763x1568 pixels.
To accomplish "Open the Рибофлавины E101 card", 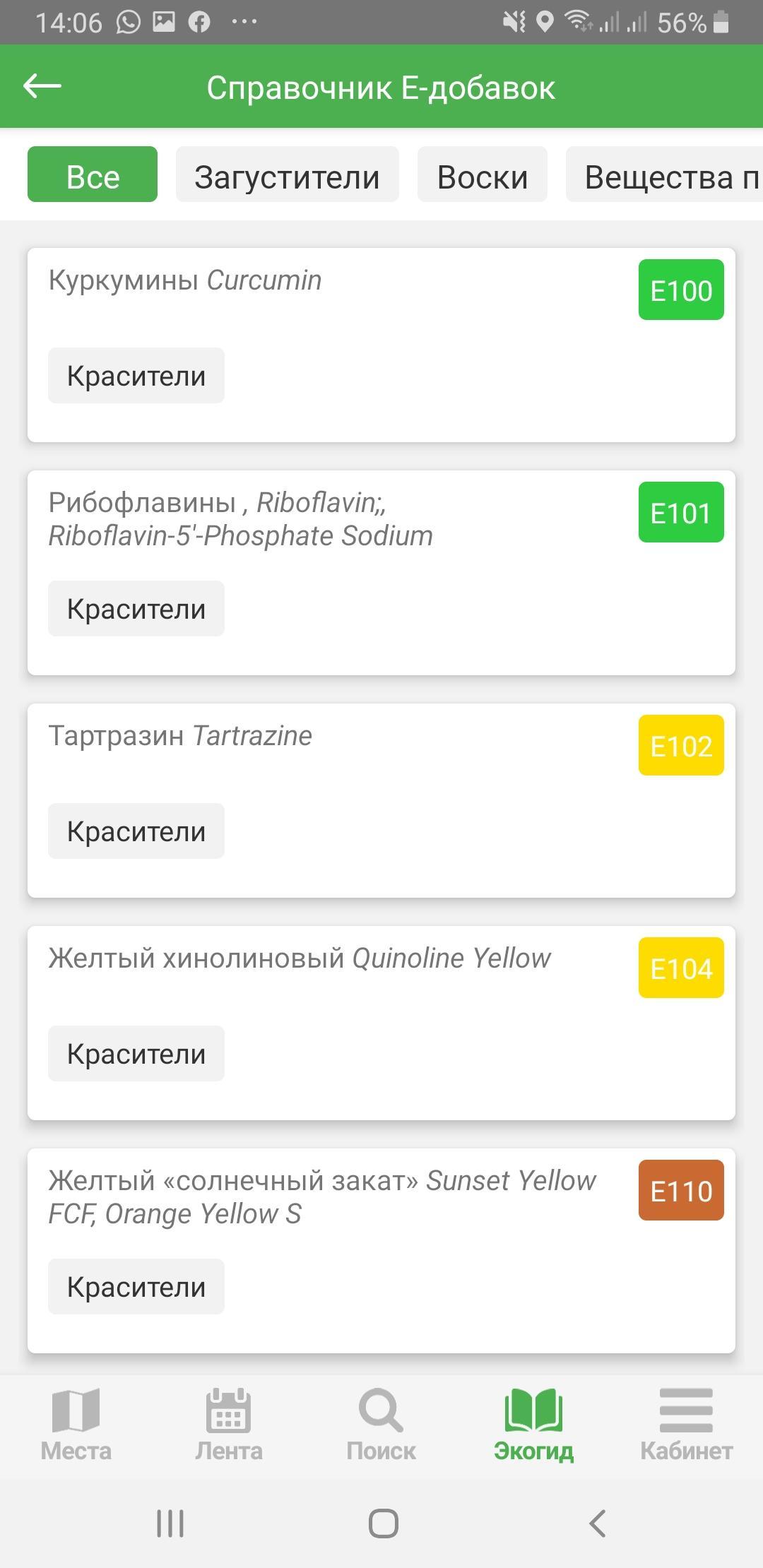I will click(x=381, y=573).
